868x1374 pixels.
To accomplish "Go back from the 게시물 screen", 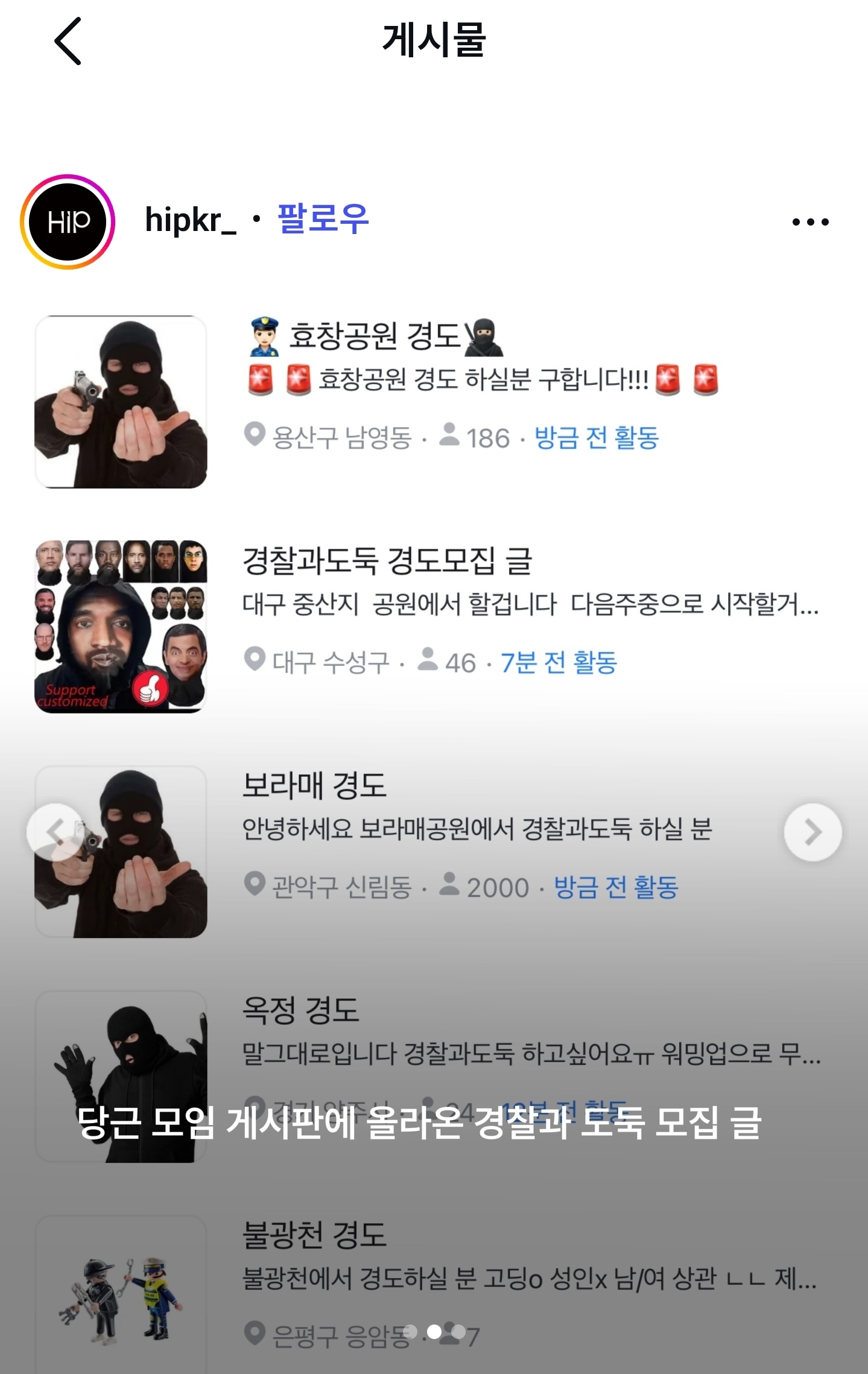I will [68, 41].
